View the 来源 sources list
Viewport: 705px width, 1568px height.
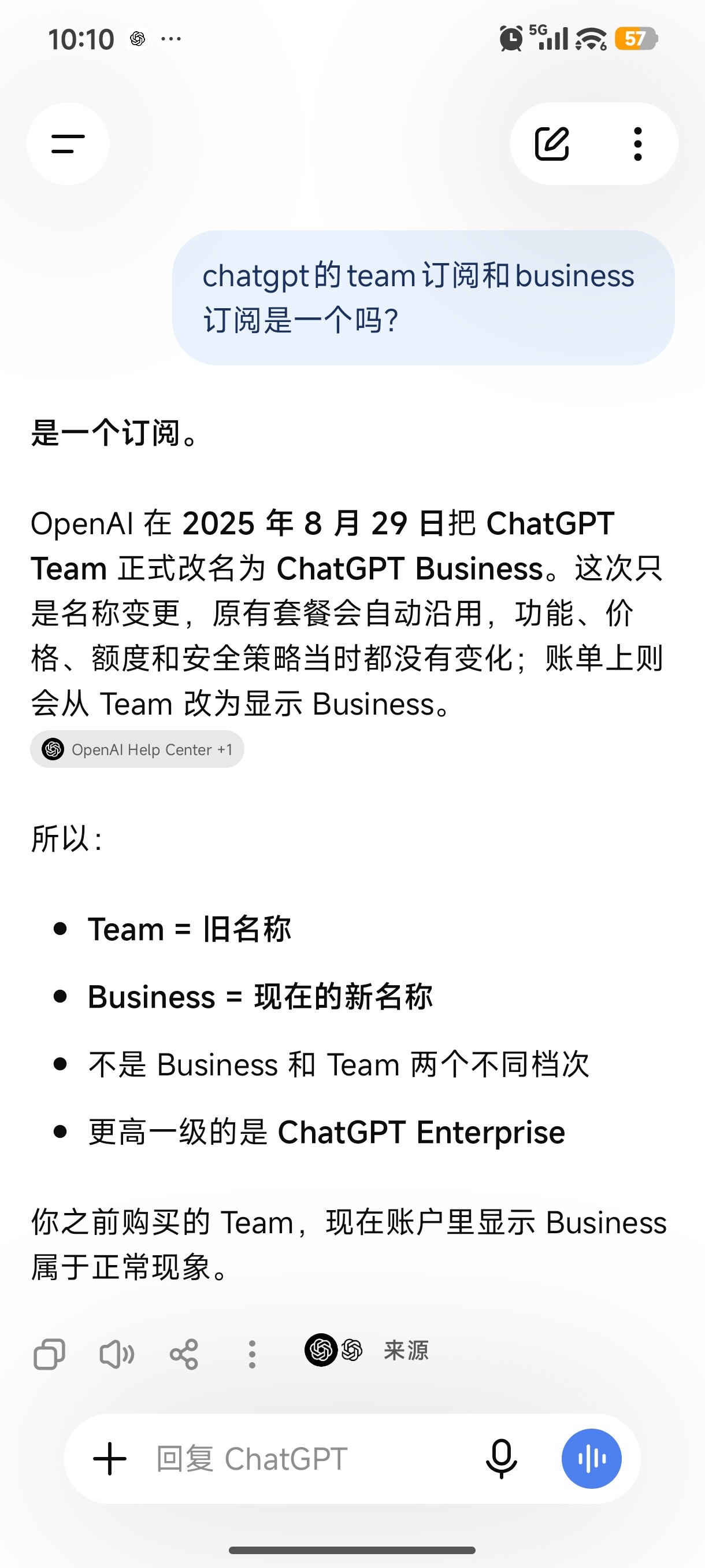[x=367, y=1350]
